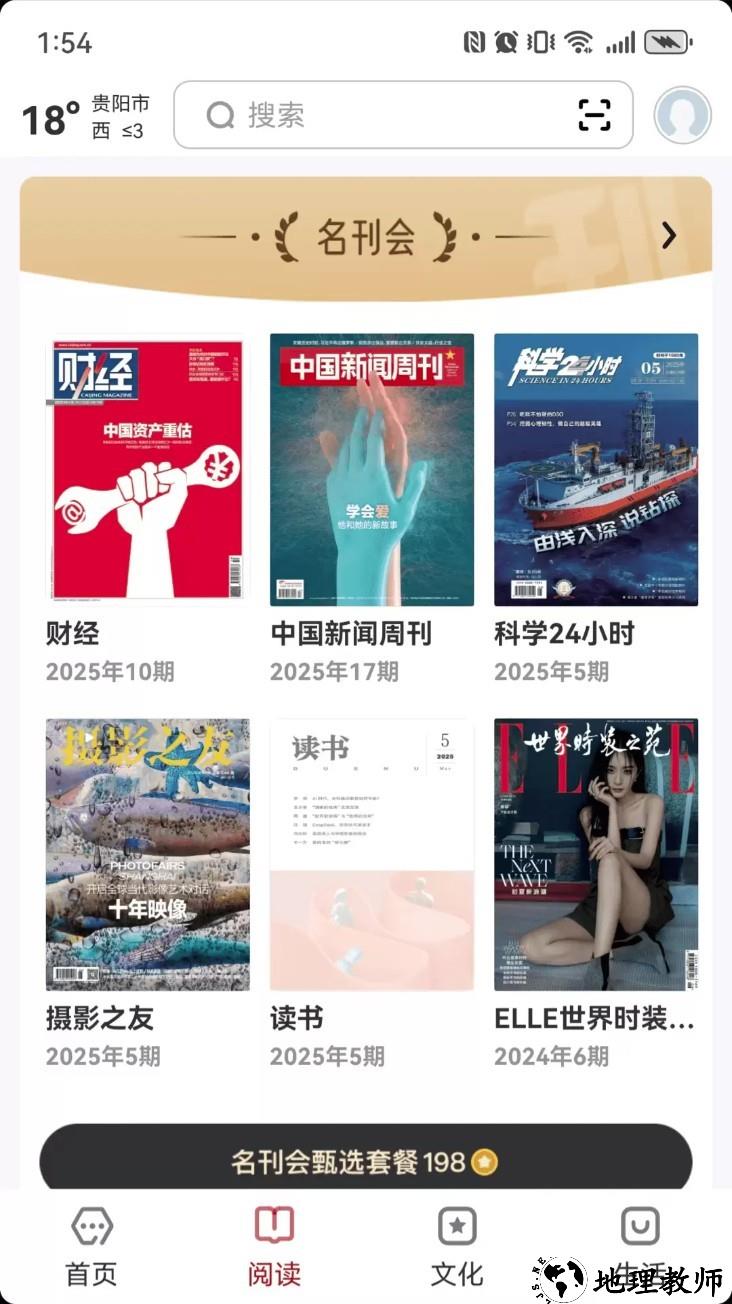Select the 首页 home icon
The image size is (732, 1304).
(x=91, y=1225)
